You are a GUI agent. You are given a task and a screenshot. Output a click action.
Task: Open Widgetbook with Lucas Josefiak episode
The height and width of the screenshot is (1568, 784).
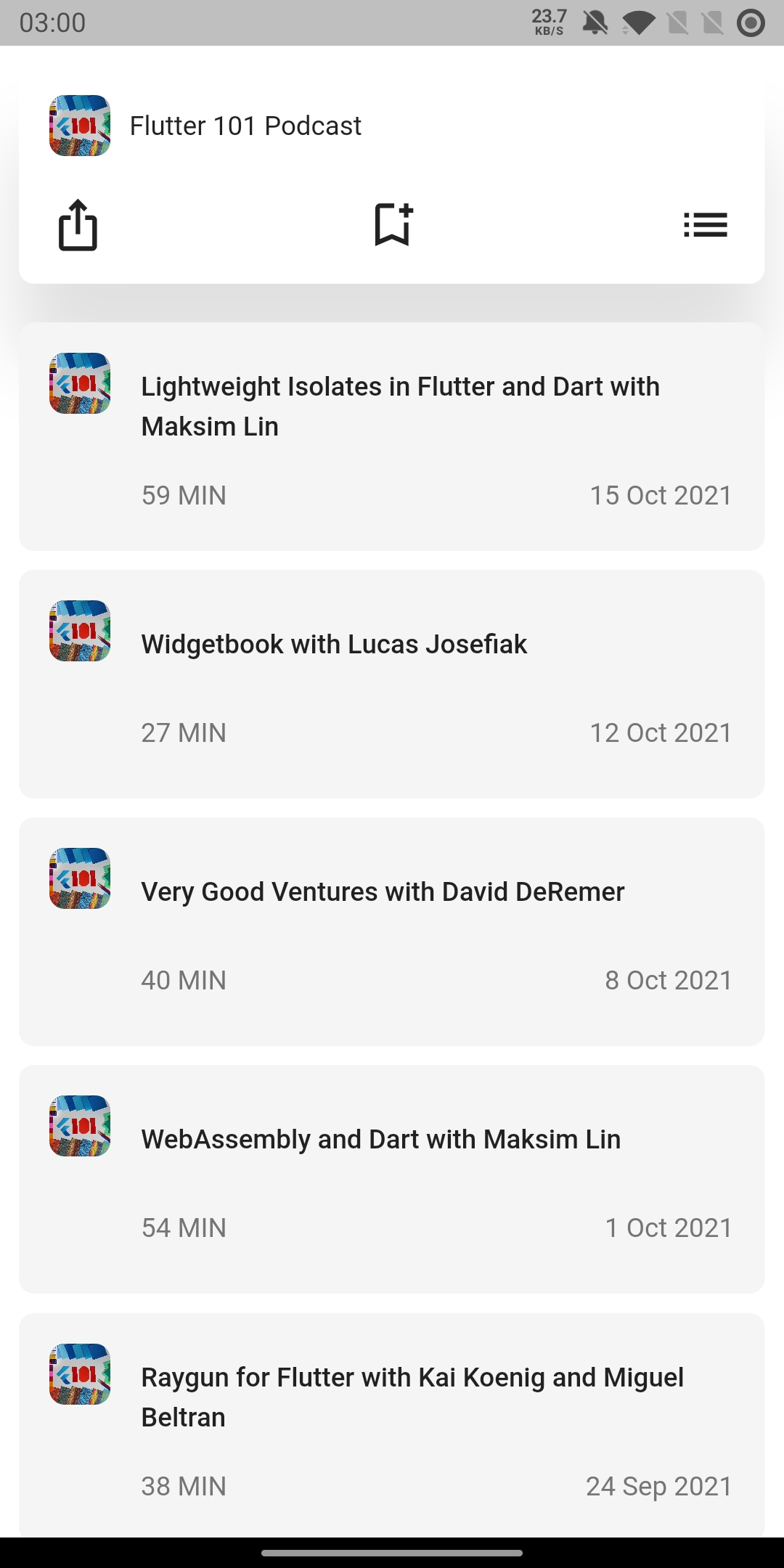[334, 645]
